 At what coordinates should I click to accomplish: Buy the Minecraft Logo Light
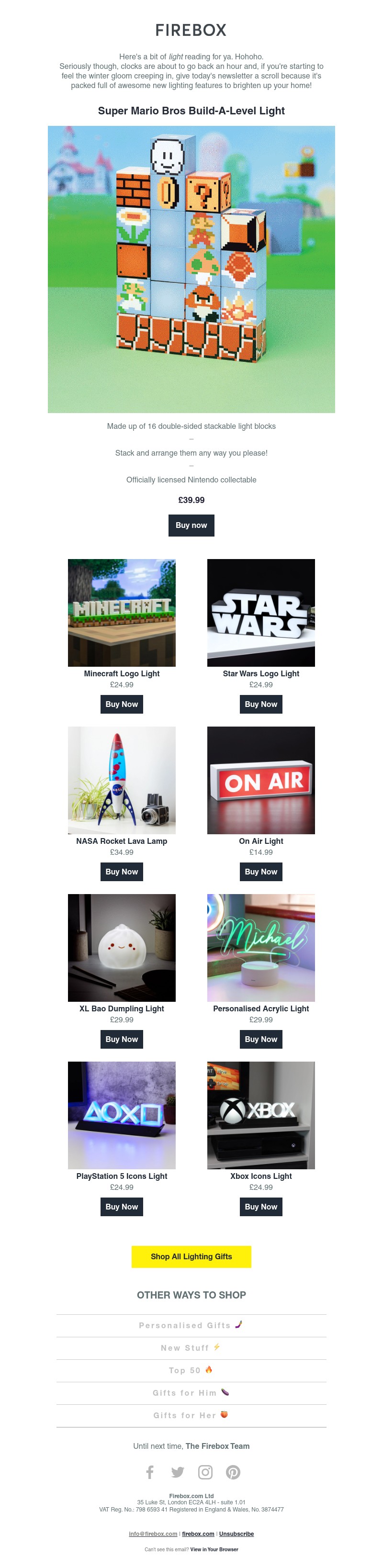click(x=122, y=704)
